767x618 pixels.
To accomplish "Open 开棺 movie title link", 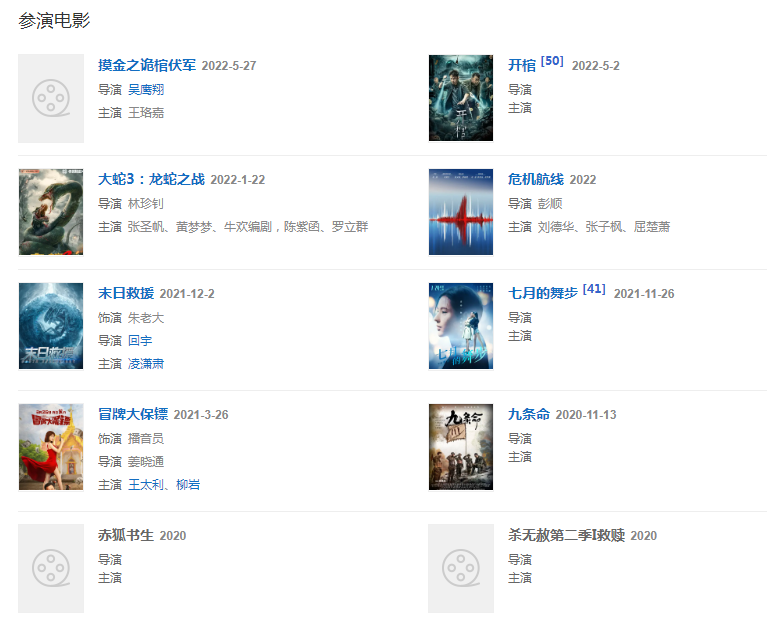I will pos(522,66).
